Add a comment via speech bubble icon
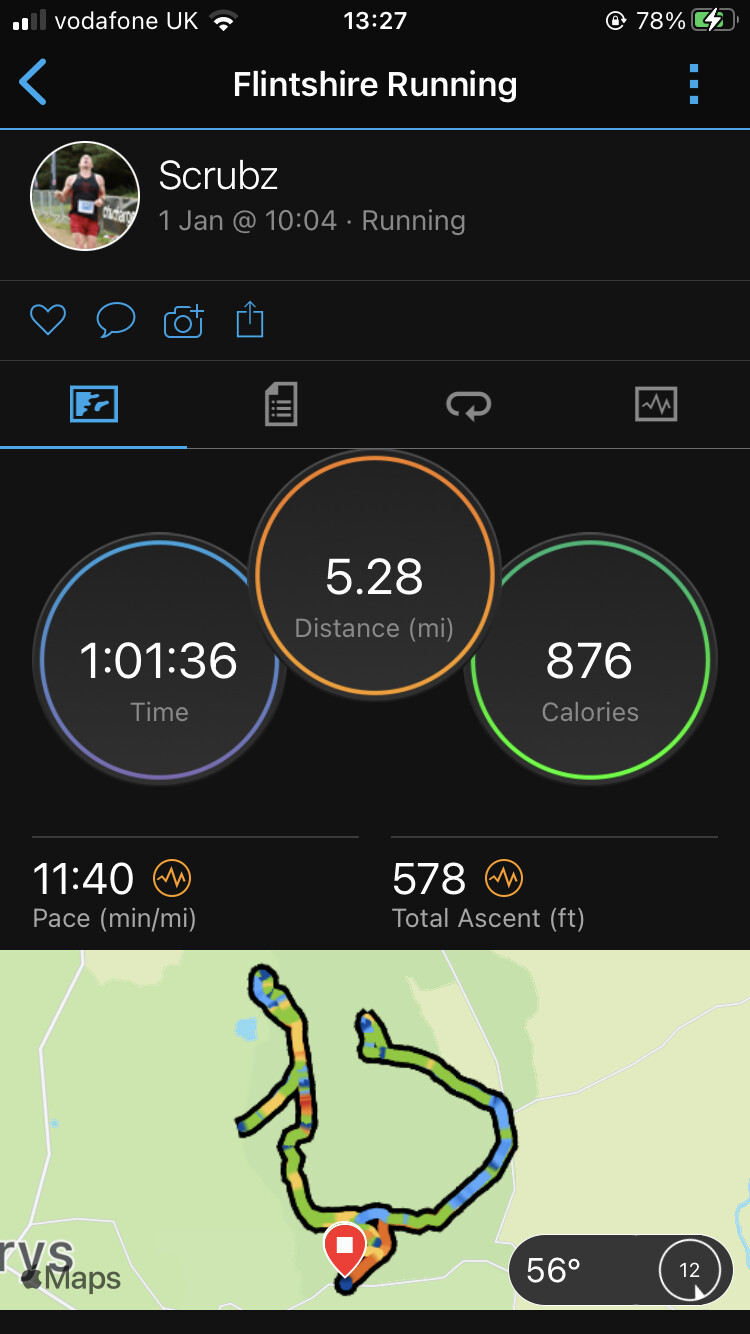The width and height of the screenshot is (750, 1334). point(116,320)
